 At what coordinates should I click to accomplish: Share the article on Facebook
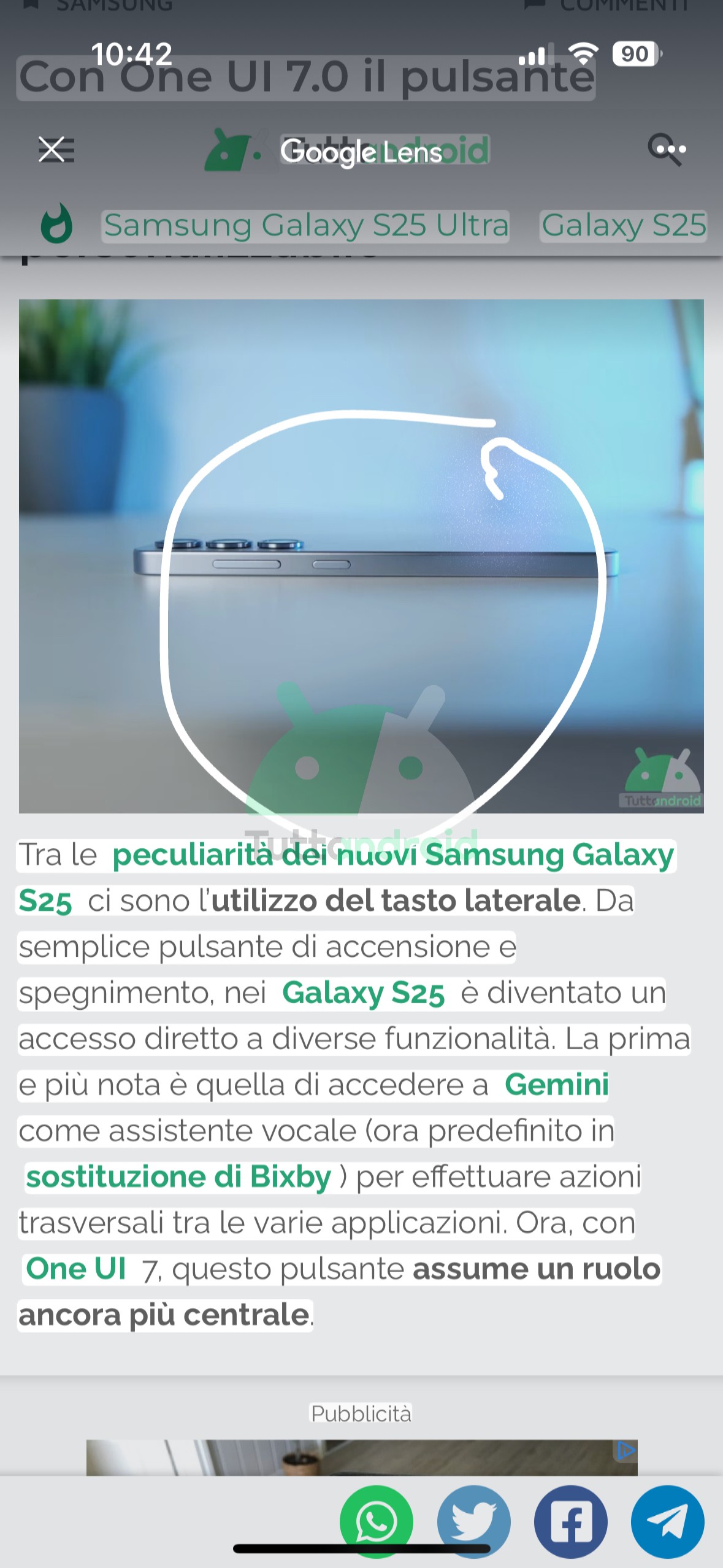tap(570, 1521)
